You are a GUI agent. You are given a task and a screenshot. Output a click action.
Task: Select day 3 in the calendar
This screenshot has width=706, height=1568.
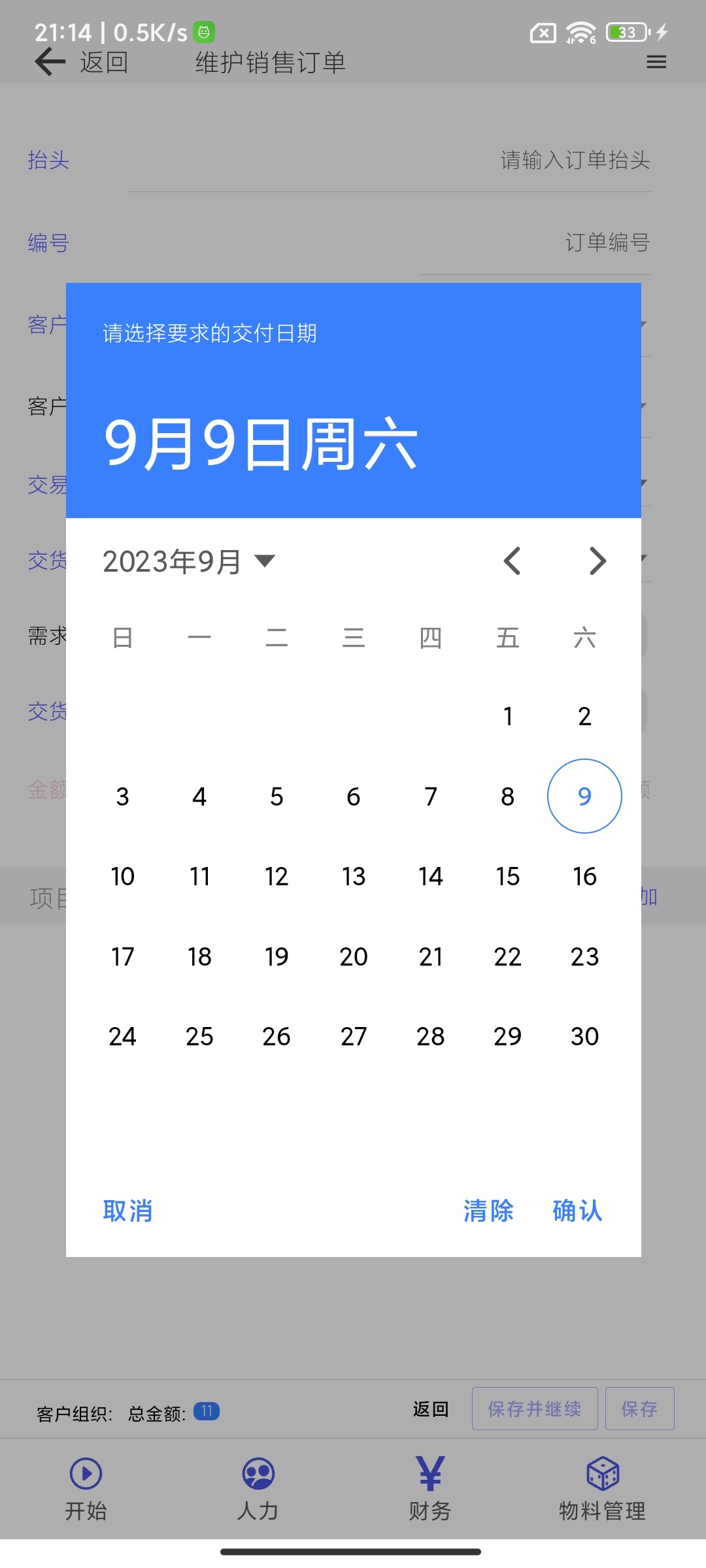click(x=122, y=796)
